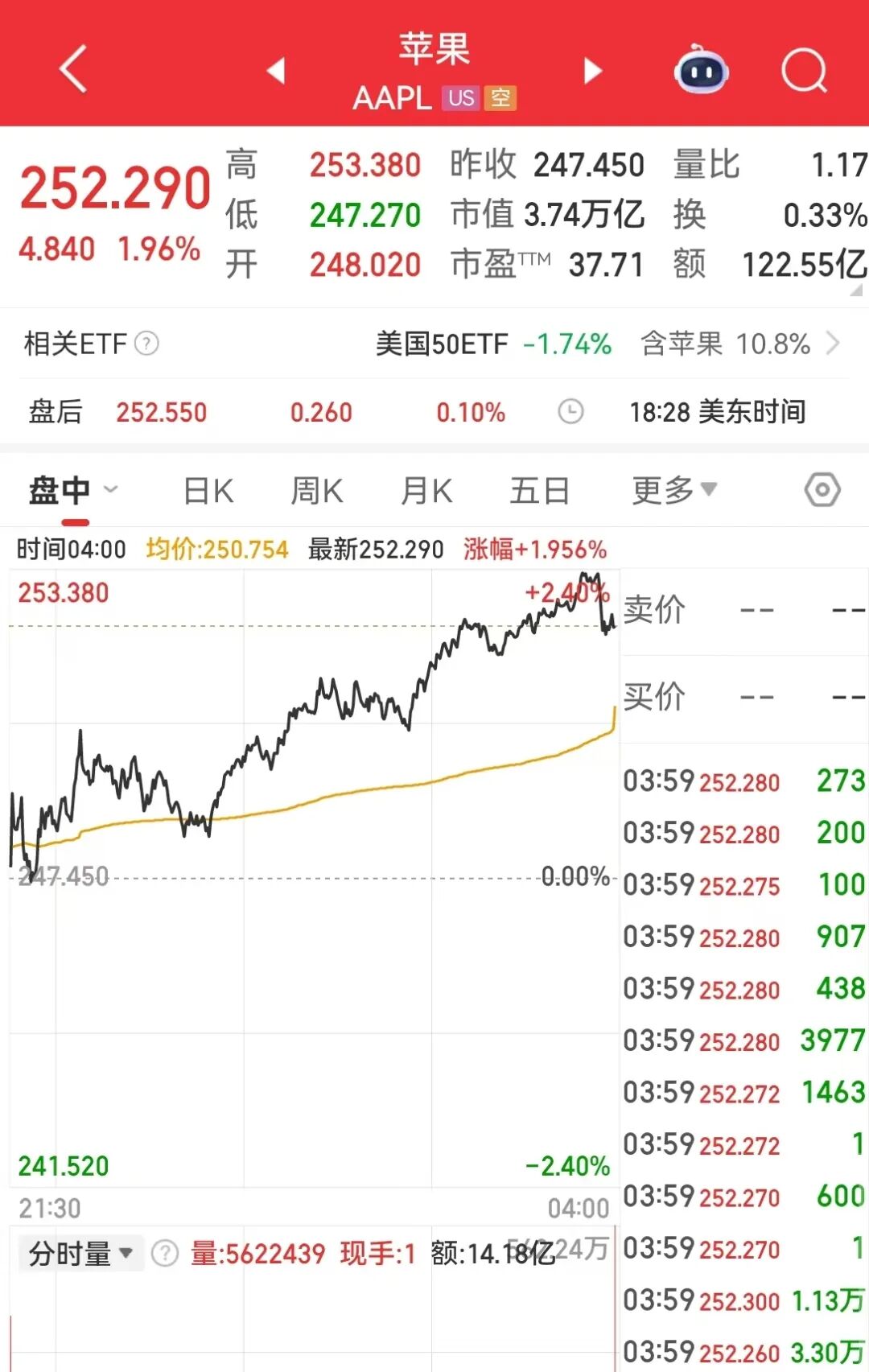Screen dimensions: 869x1372
Task: Open chart settings hexagon icon
Action: 822,489
